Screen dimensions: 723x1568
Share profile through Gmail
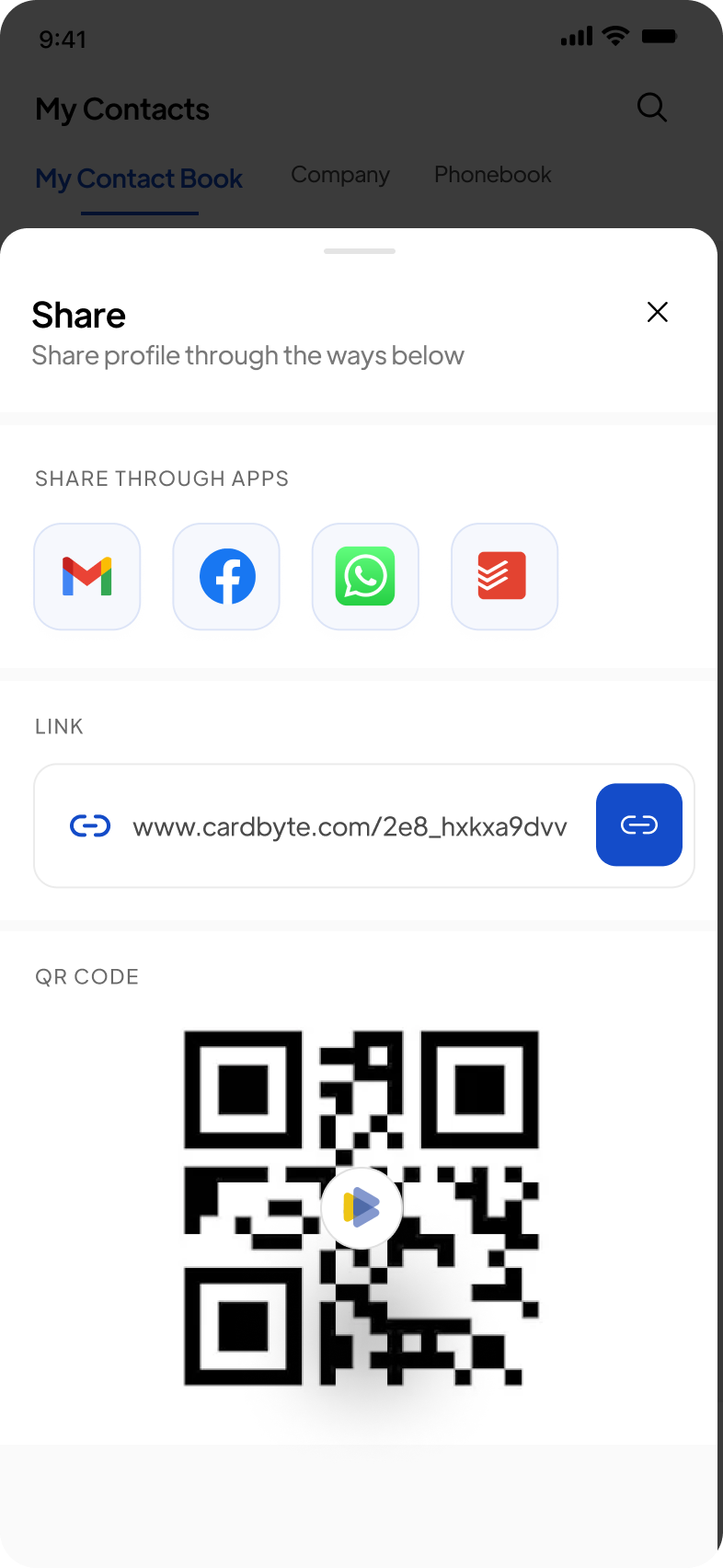[86, 576]
